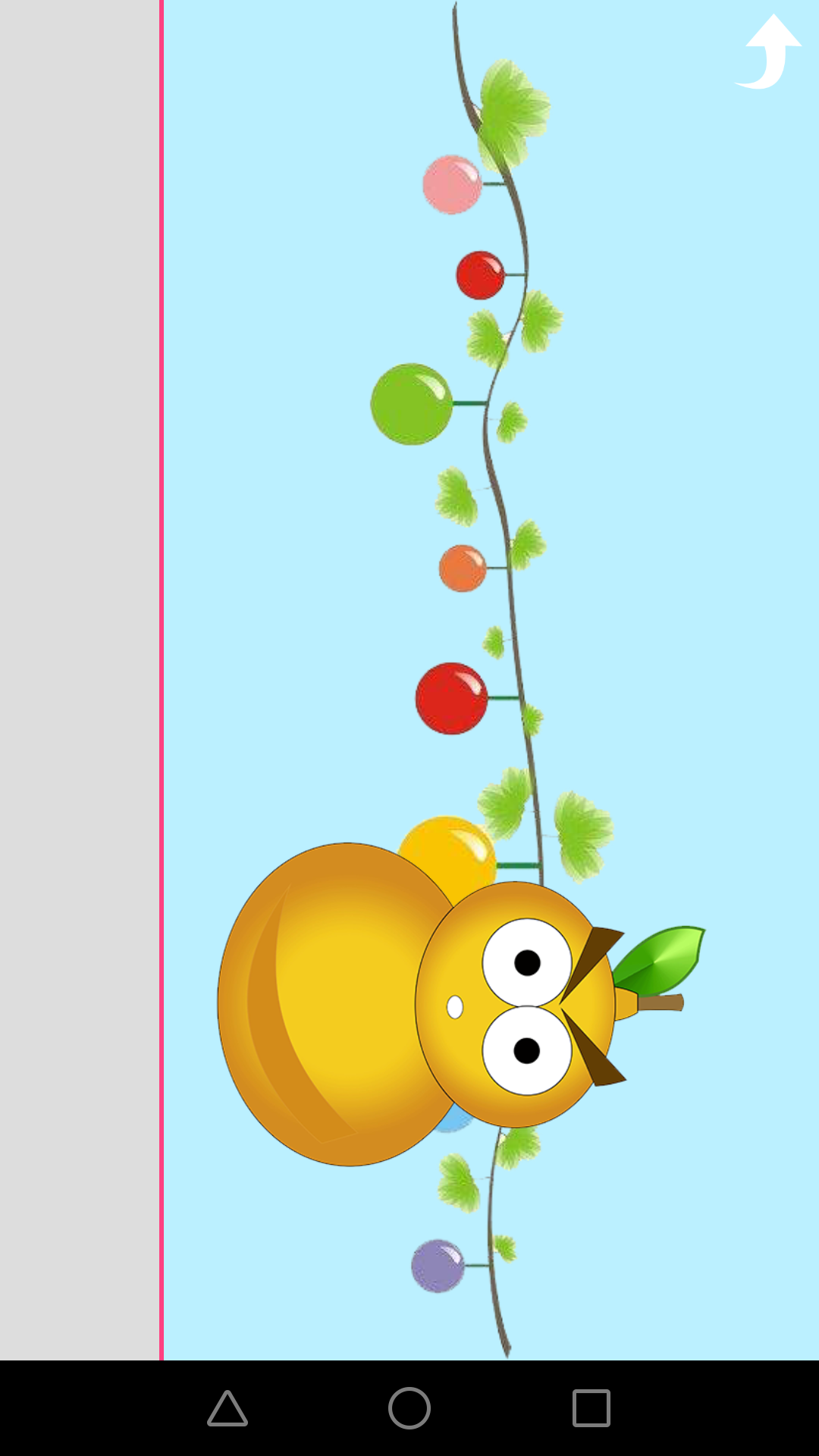Tap the white curved back arrow

coord(769,53)
